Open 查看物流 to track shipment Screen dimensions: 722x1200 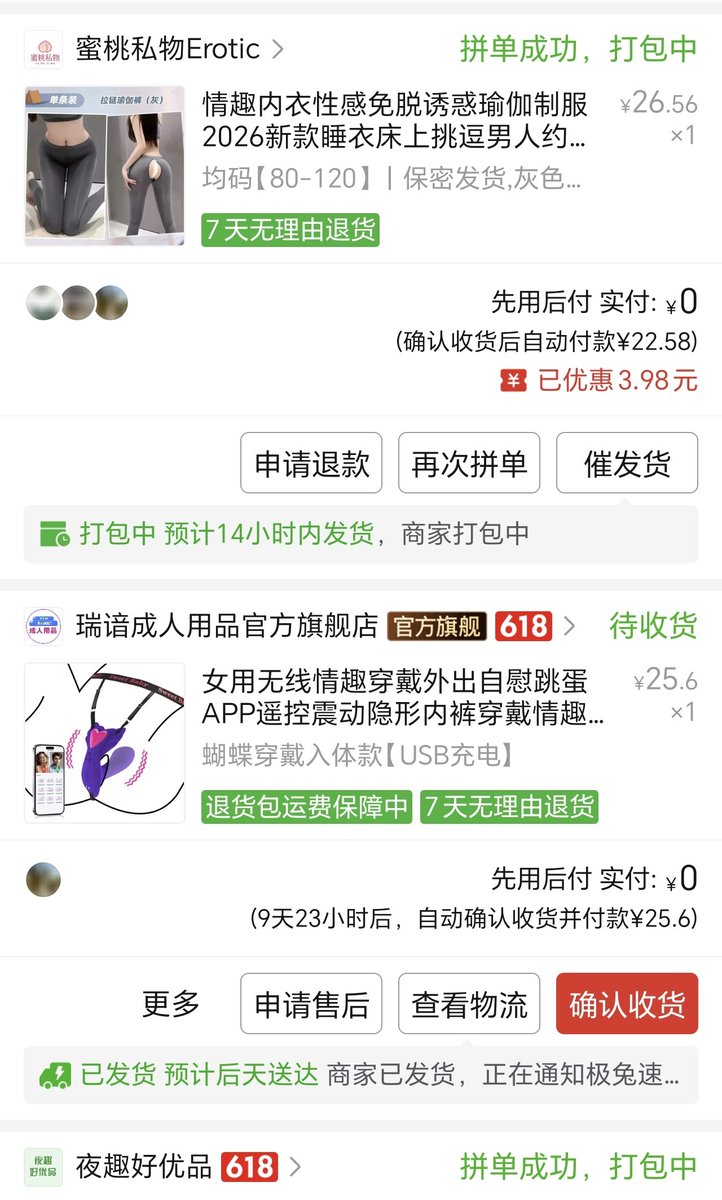click(469, 1004)
